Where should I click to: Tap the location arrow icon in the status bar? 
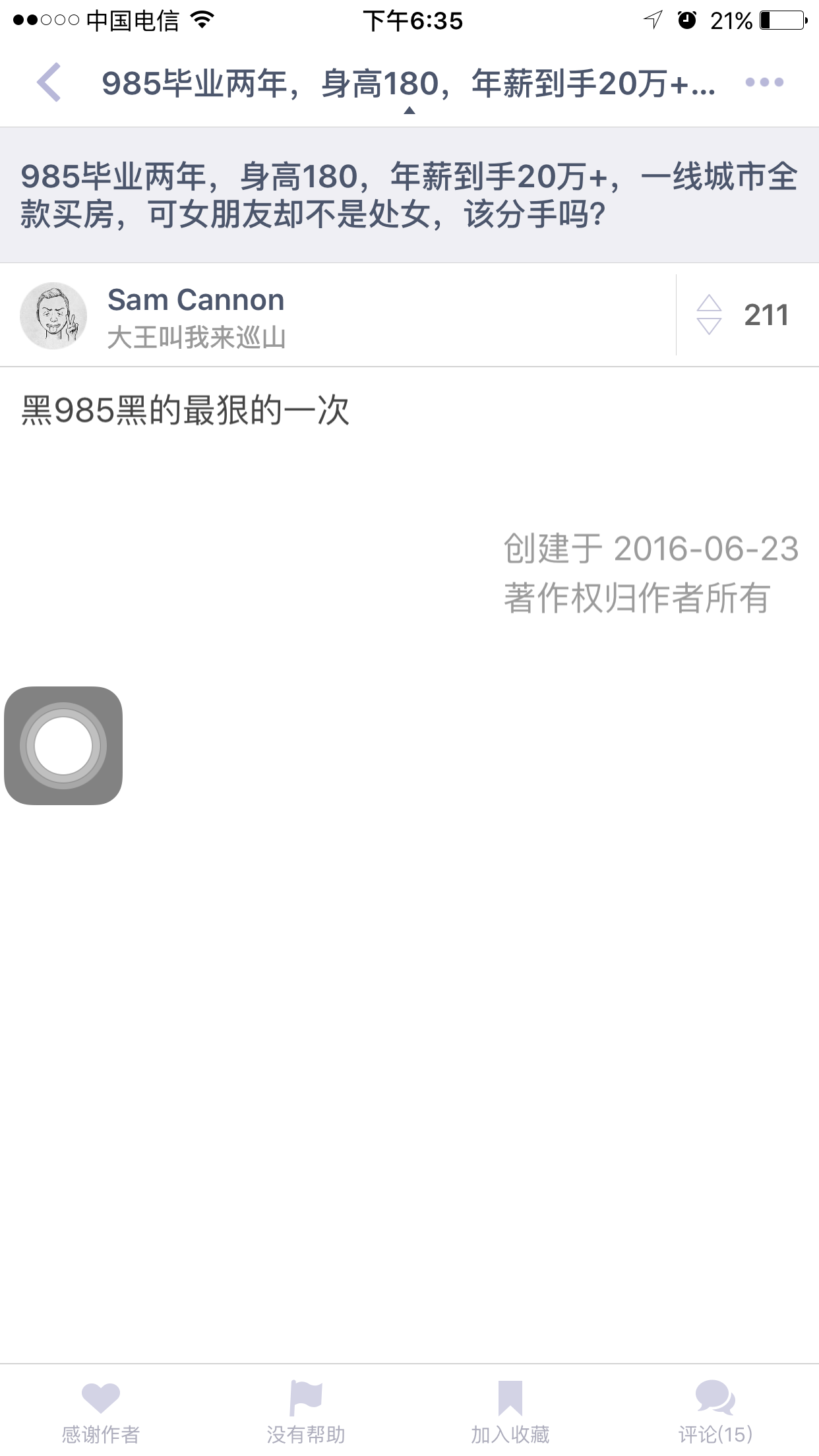coord(652,20)
